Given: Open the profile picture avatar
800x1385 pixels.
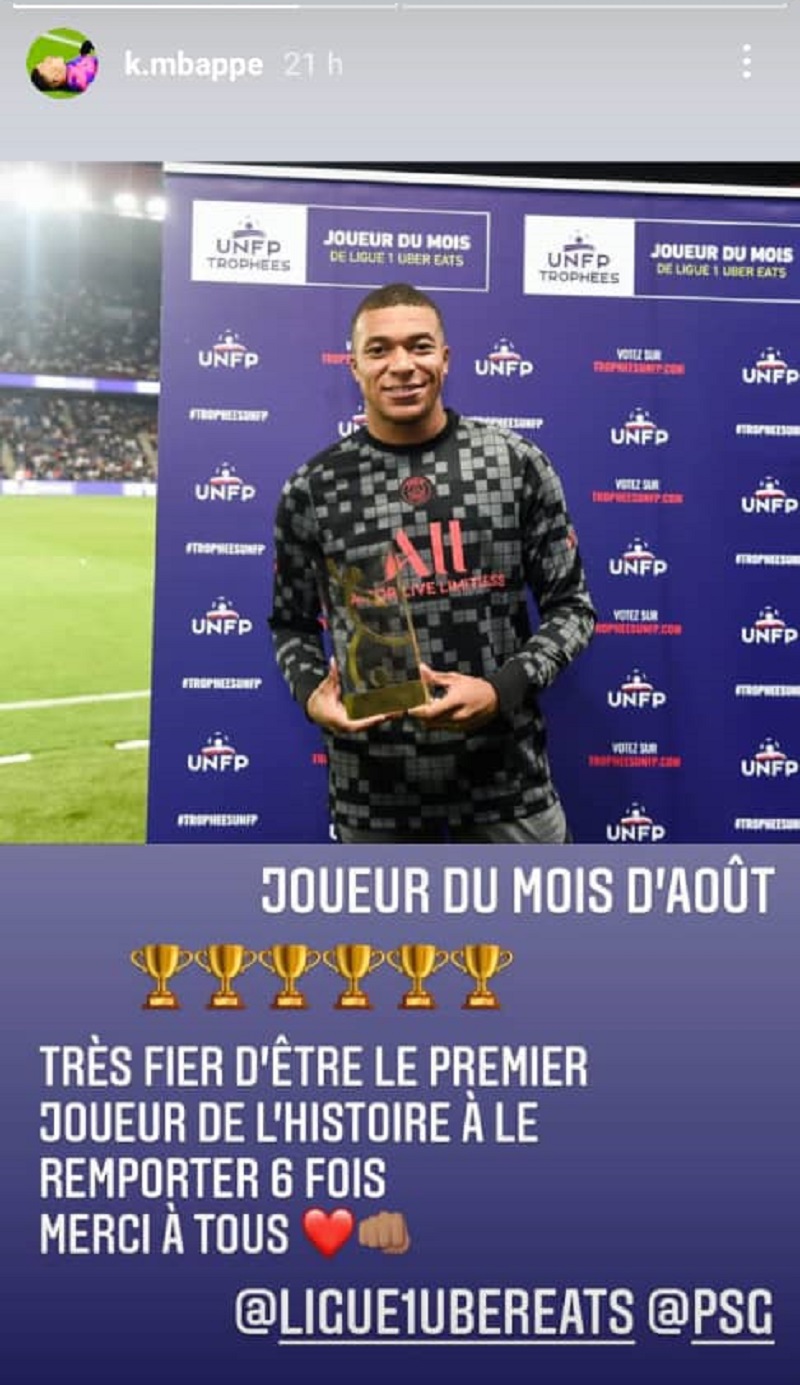Looking at the screenshot, I should [62, 63].
